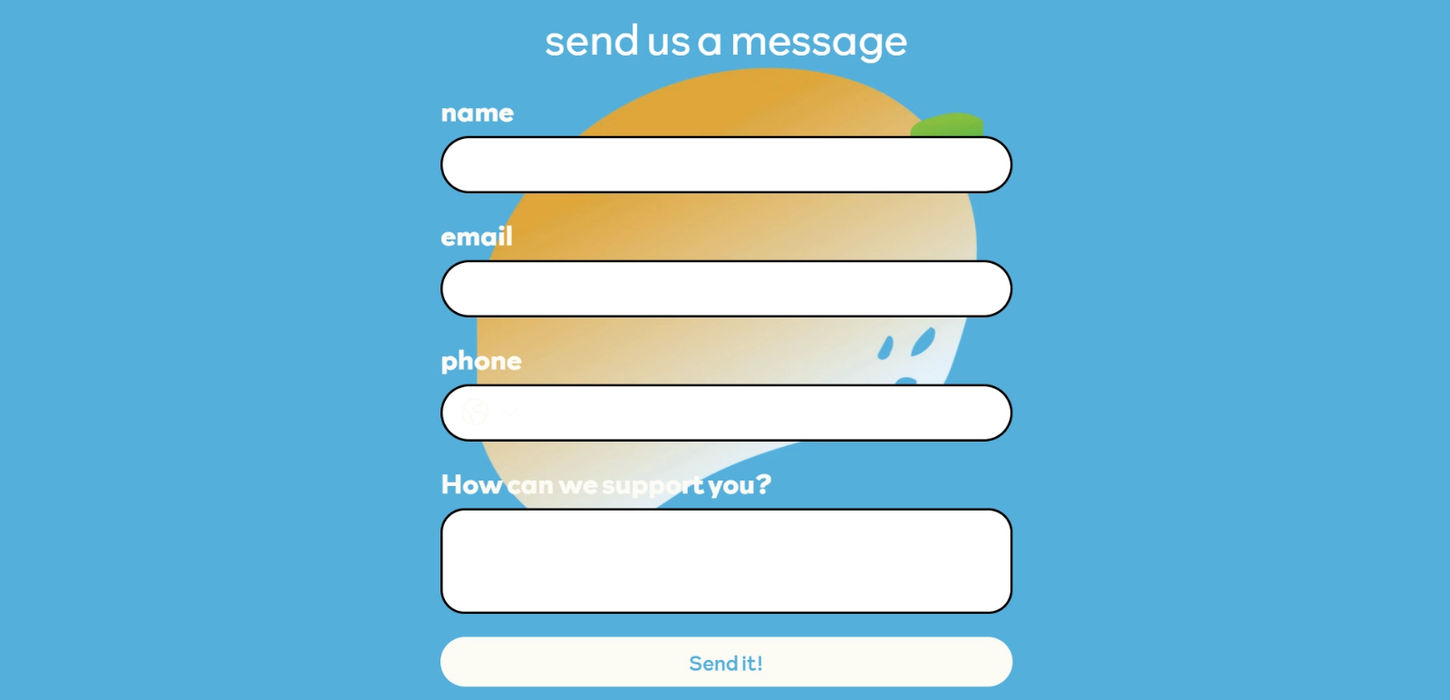The height and width of the screenshot is (700, 1450).
Task: Focus the email input field
Action: (726, 289)
